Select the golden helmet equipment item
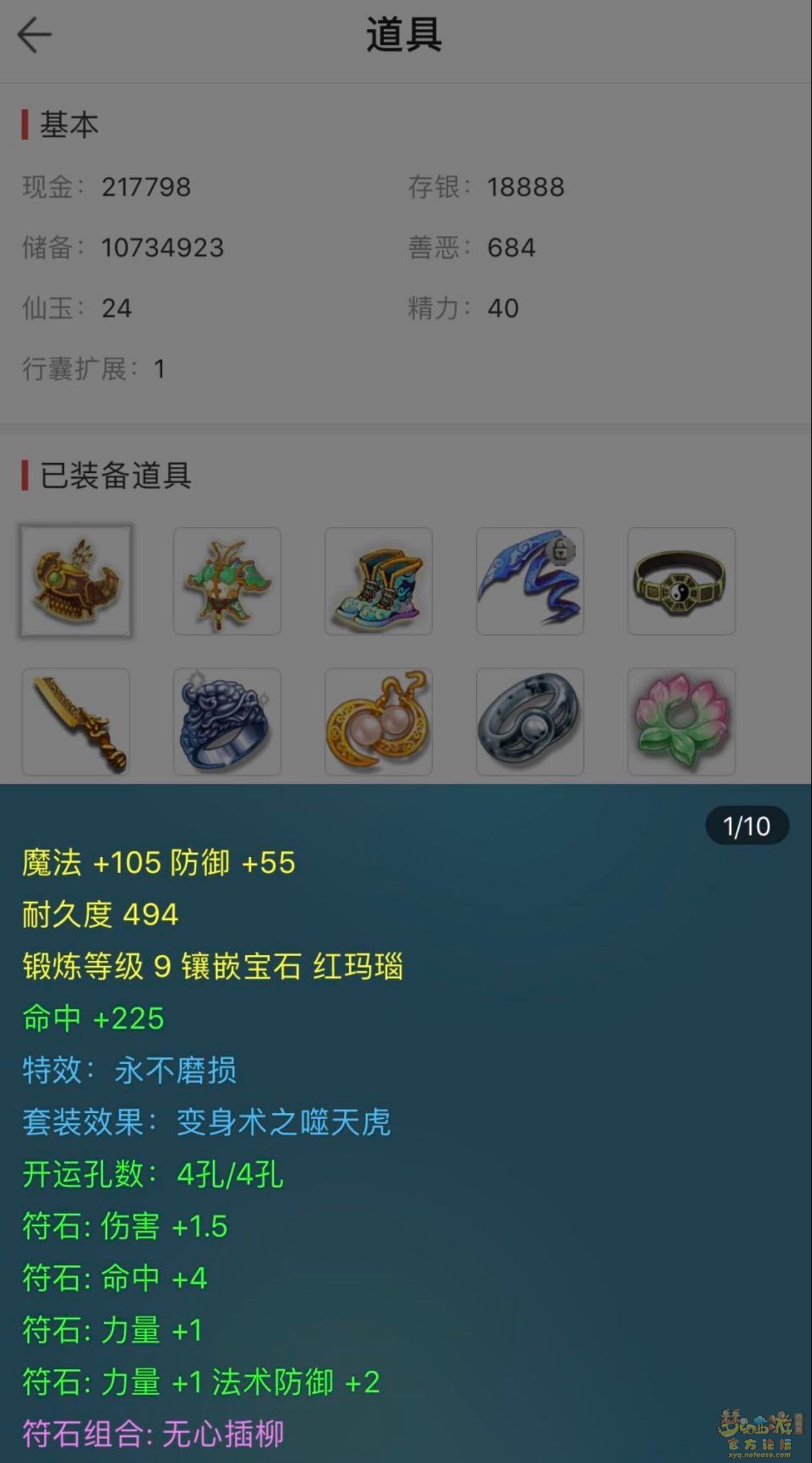 pos(76,581)
